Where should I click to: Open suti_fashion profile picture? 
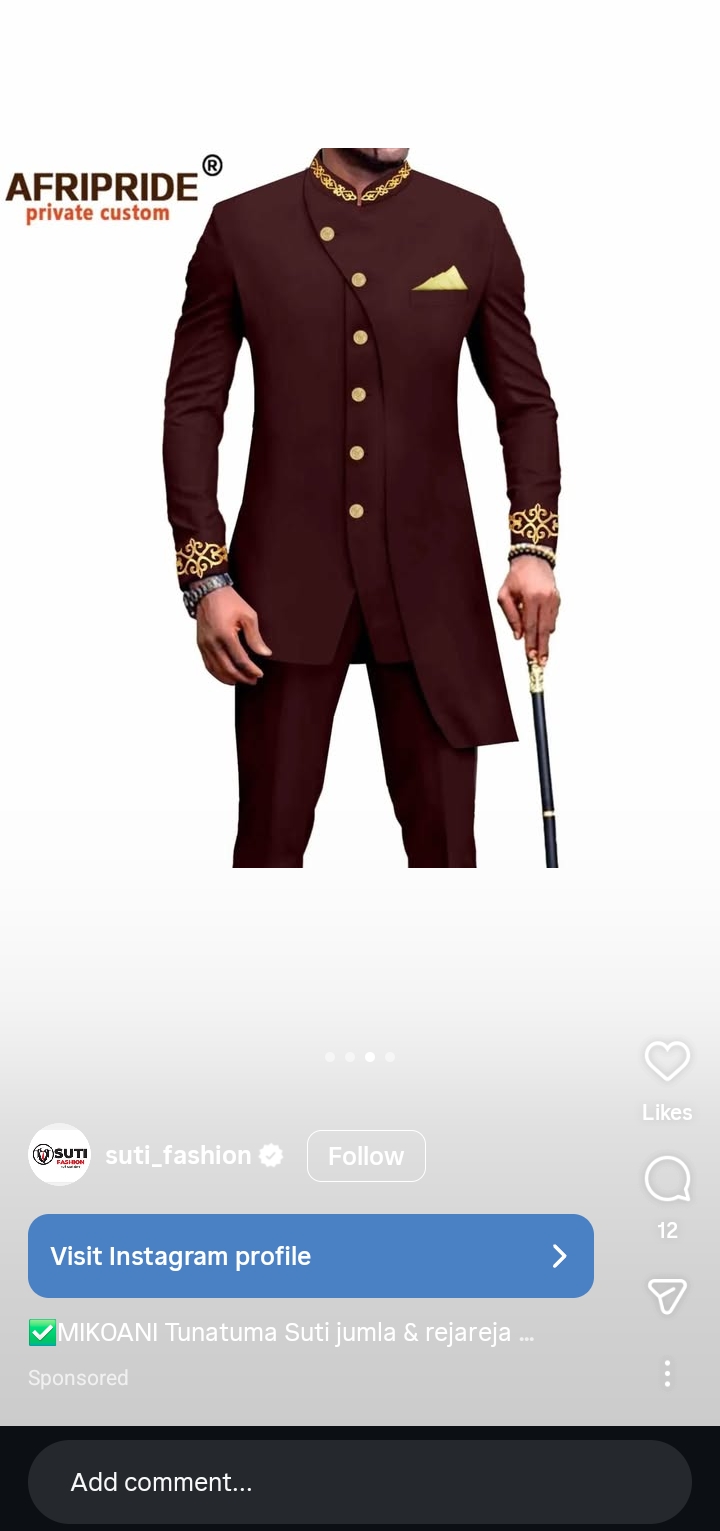[60, 1155]
